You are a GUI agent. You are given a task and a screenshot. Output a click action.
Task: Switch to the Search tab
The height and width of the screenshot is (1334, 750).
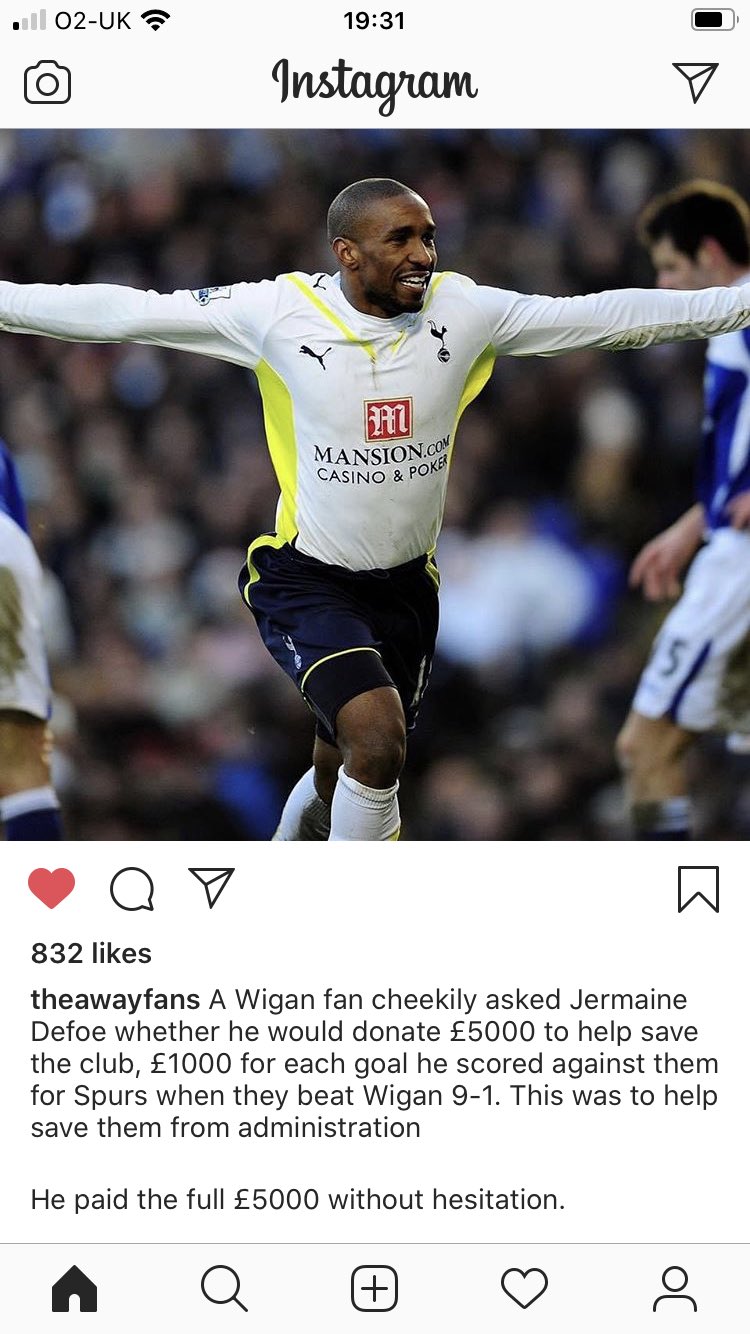(x=224, y=1288)
